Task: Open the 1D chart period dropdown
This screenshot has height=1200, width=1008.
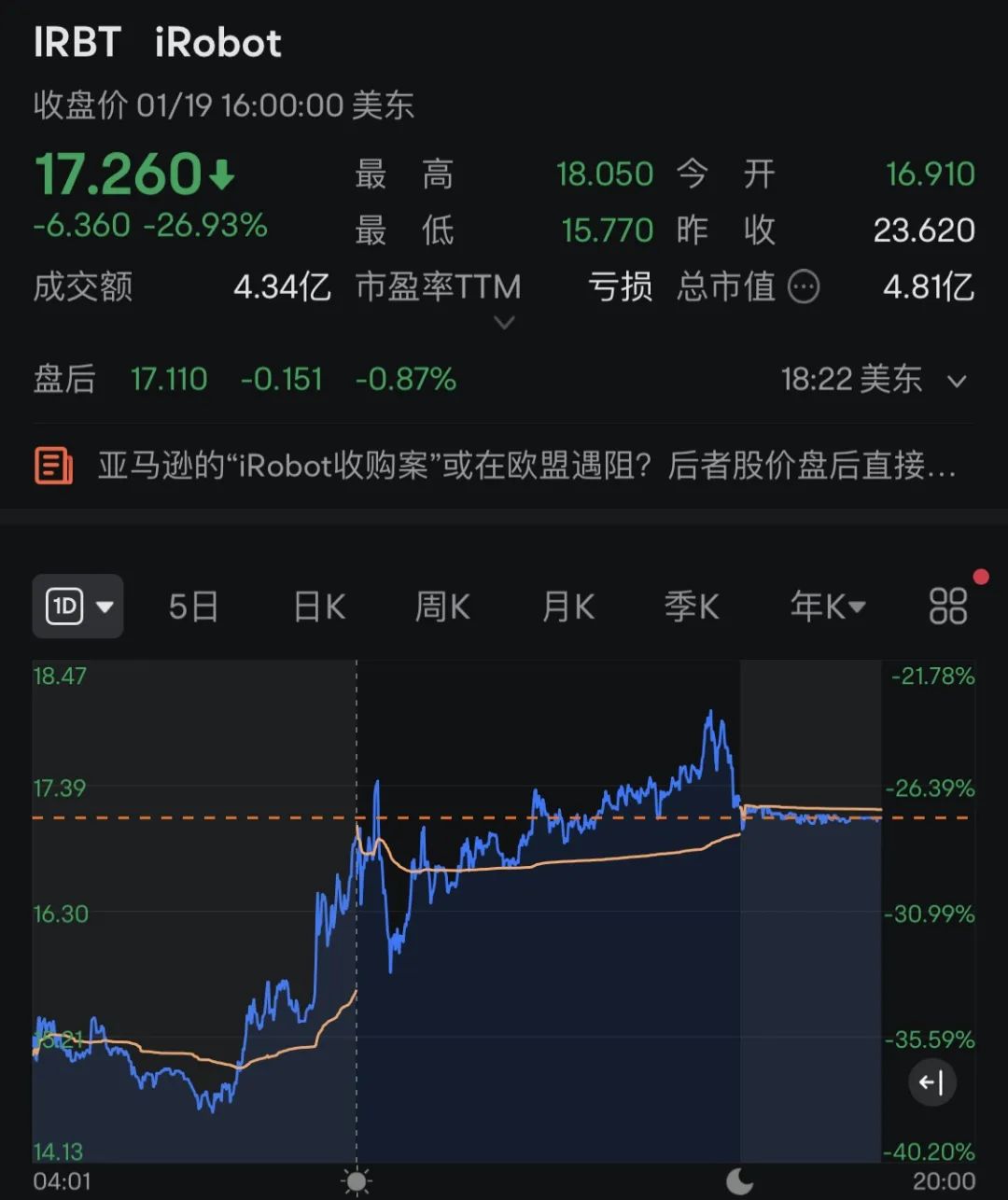Action: tap(78, 607)
